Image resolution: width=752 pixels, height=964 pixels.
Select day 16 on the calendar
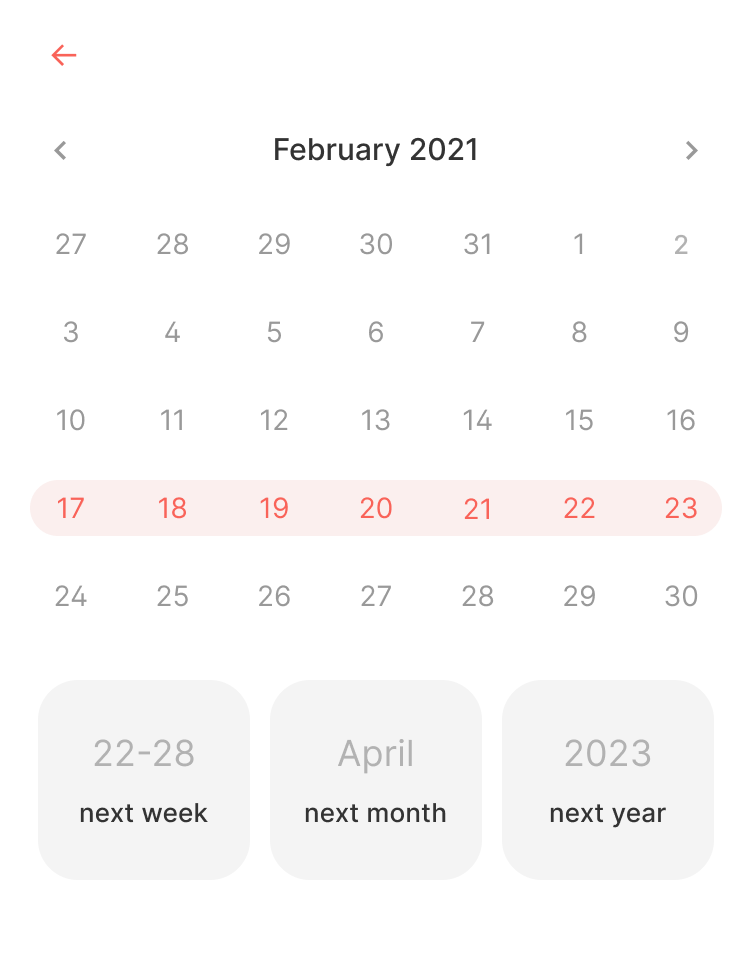point(681,420)
